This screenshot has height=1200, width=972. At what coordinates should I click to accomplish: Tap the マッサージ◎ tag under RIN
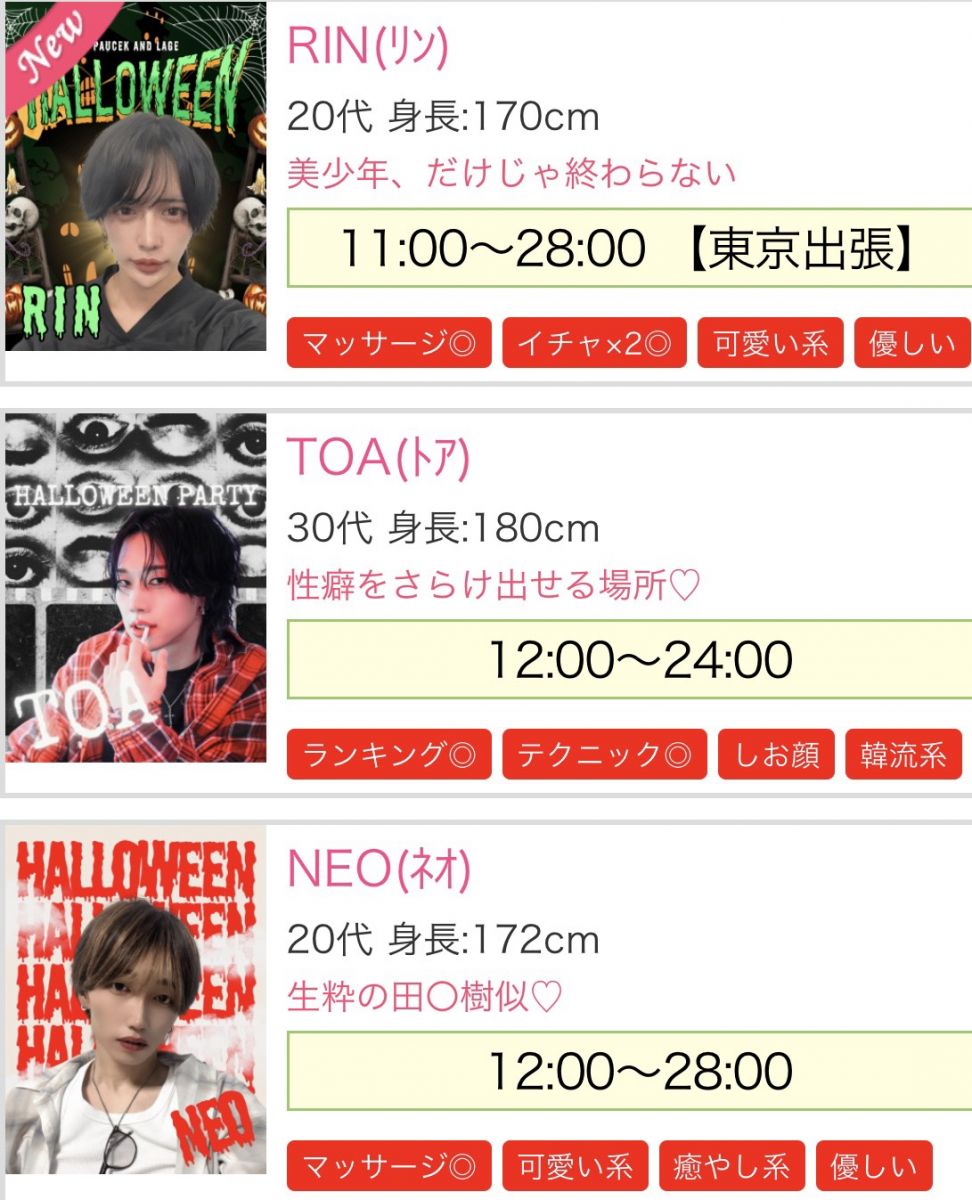[389, 344]
